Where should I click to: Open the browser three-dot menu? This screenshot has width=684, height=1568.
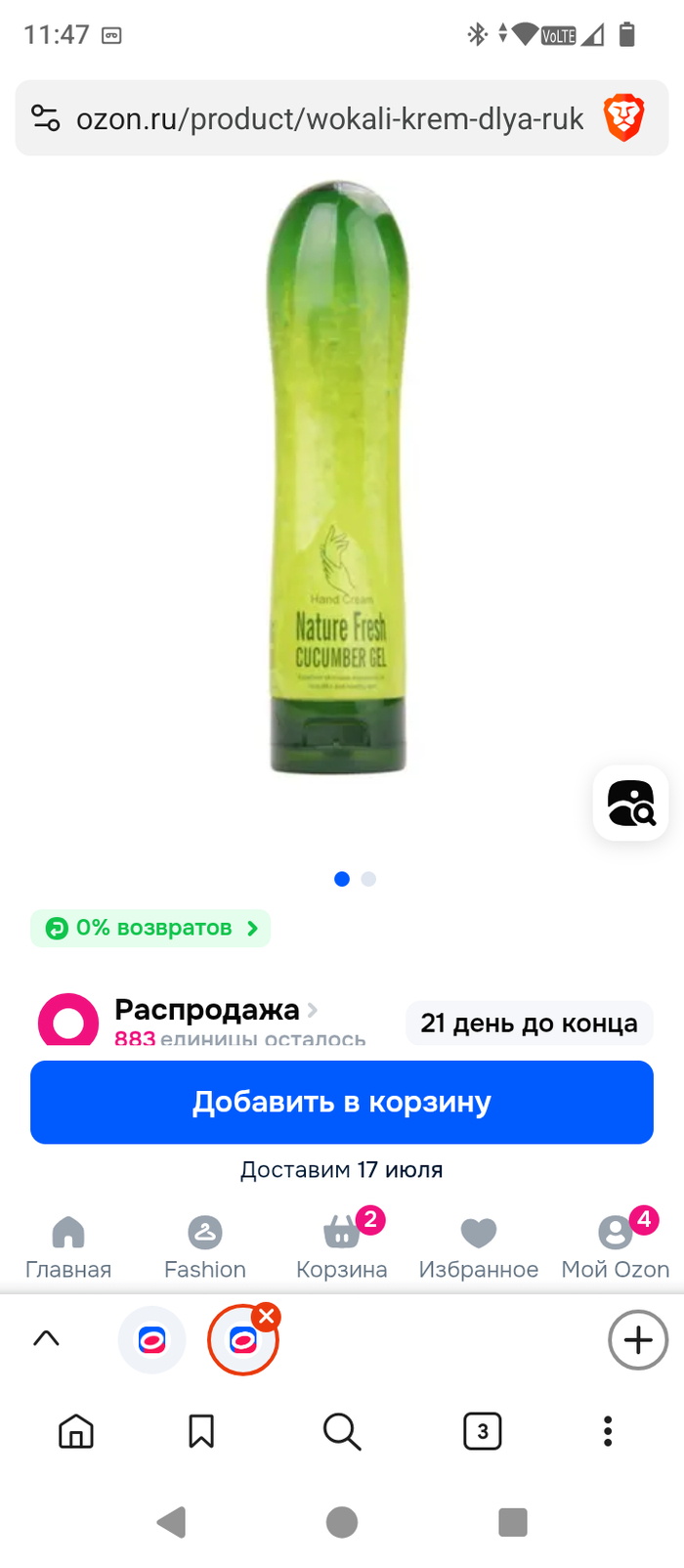pyautogui.click(x=608, y=1431)
